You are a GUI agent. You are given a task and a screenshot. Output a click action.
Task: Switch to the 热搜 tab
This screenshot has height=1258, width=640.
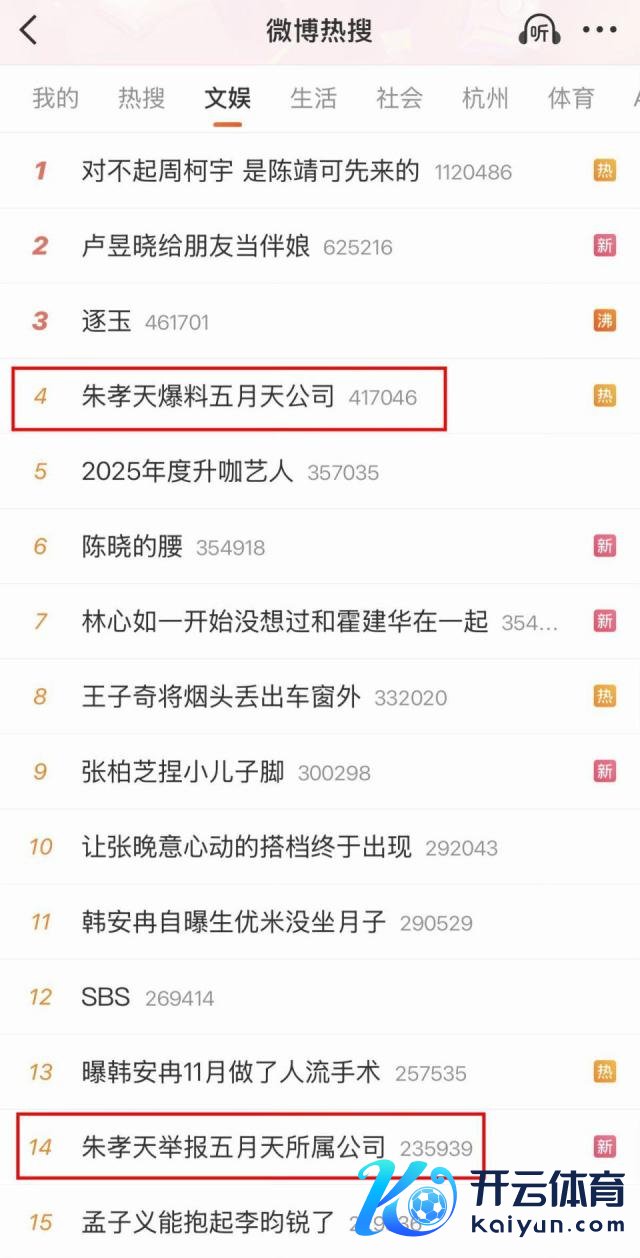pyautogui.click(x=141, y=98)
